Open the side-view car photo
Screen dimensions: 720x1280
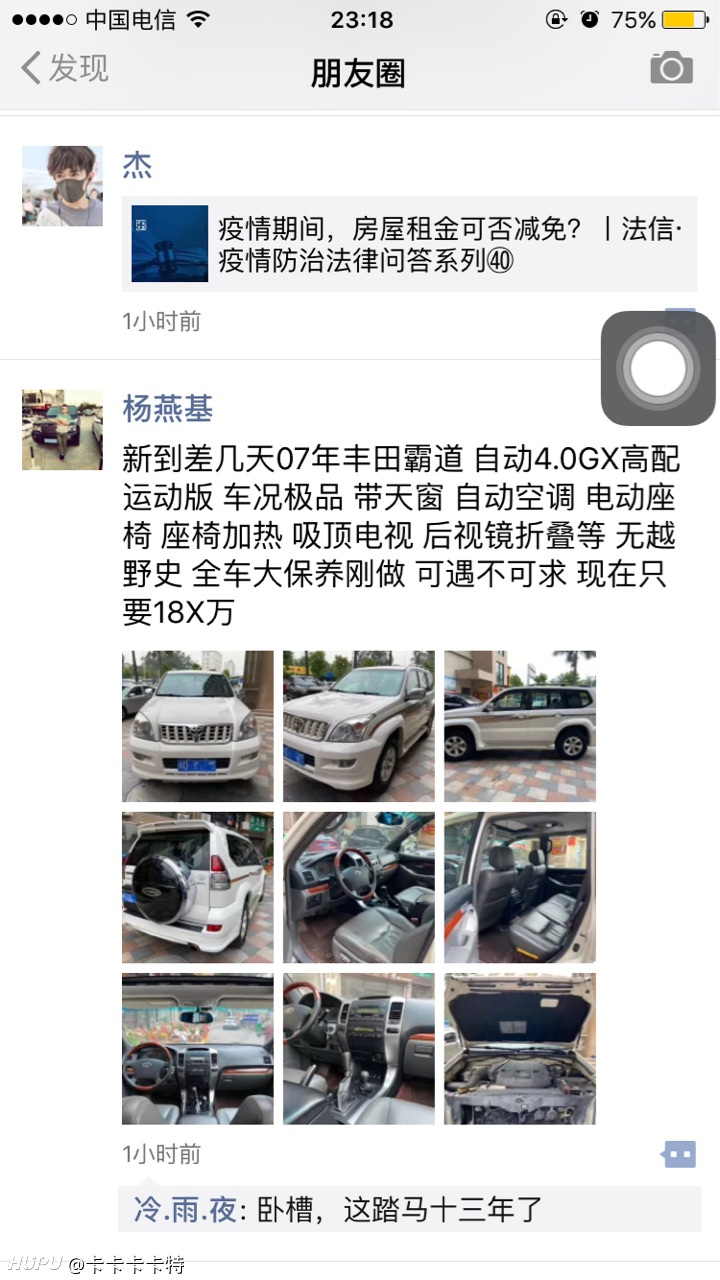pyautogui.click(x=520, y=726)
